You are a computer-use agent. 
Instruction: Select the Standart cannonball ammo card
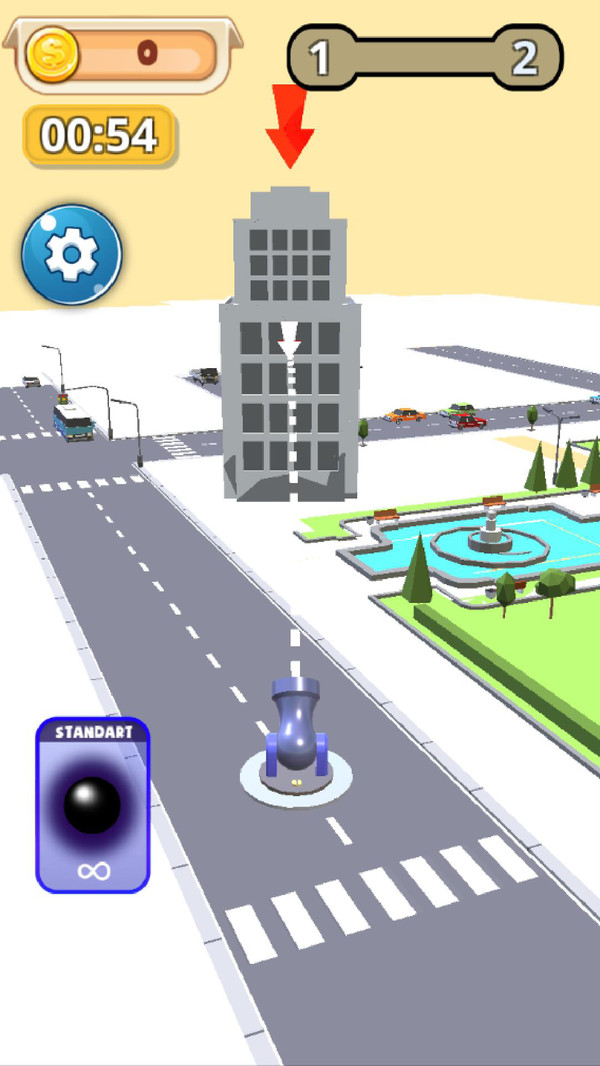[x=93, y=805]
